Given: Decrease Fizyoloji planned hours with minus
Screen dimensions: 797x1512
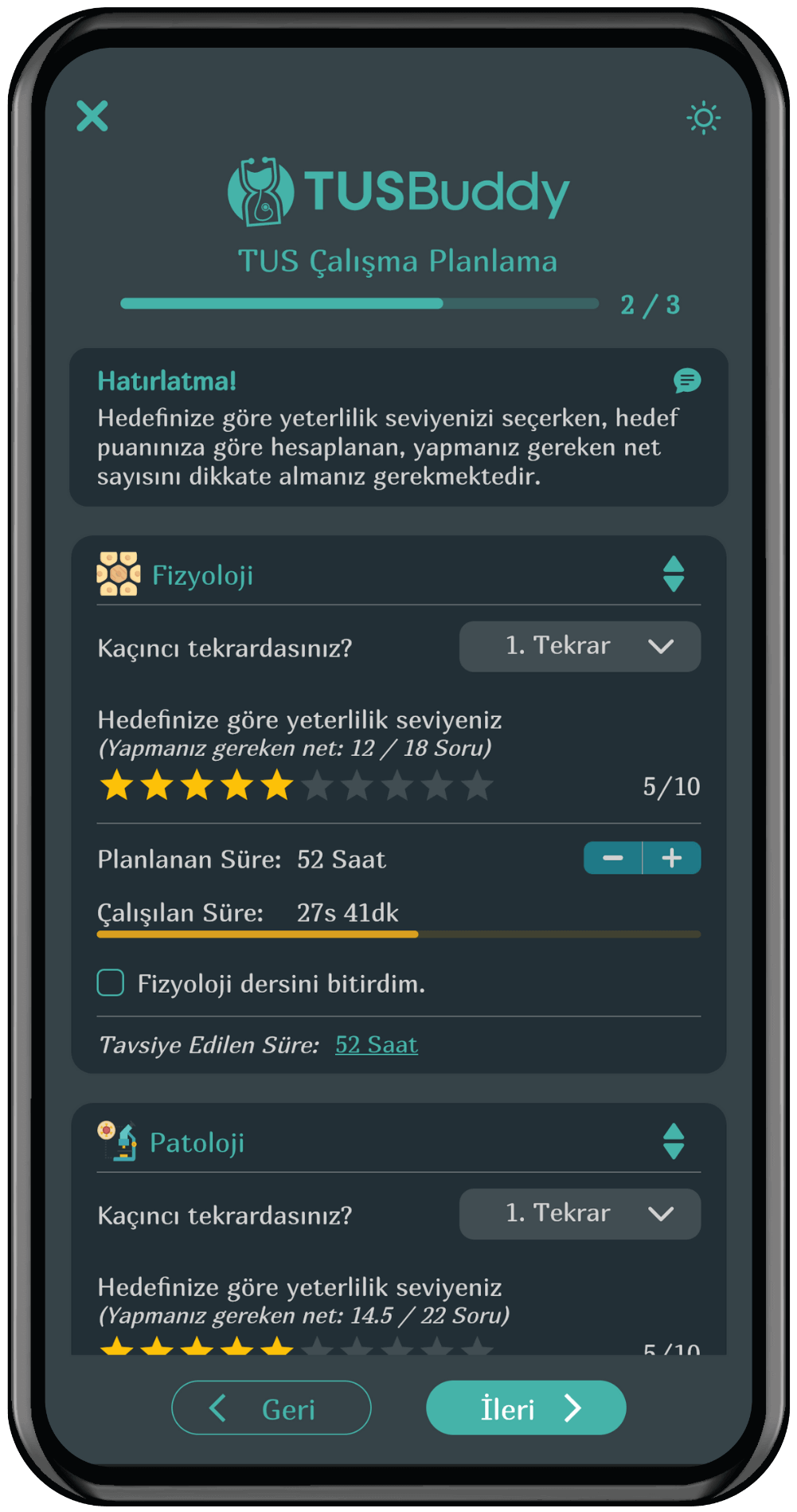Looking at the screenshot, I should (613, 858).
